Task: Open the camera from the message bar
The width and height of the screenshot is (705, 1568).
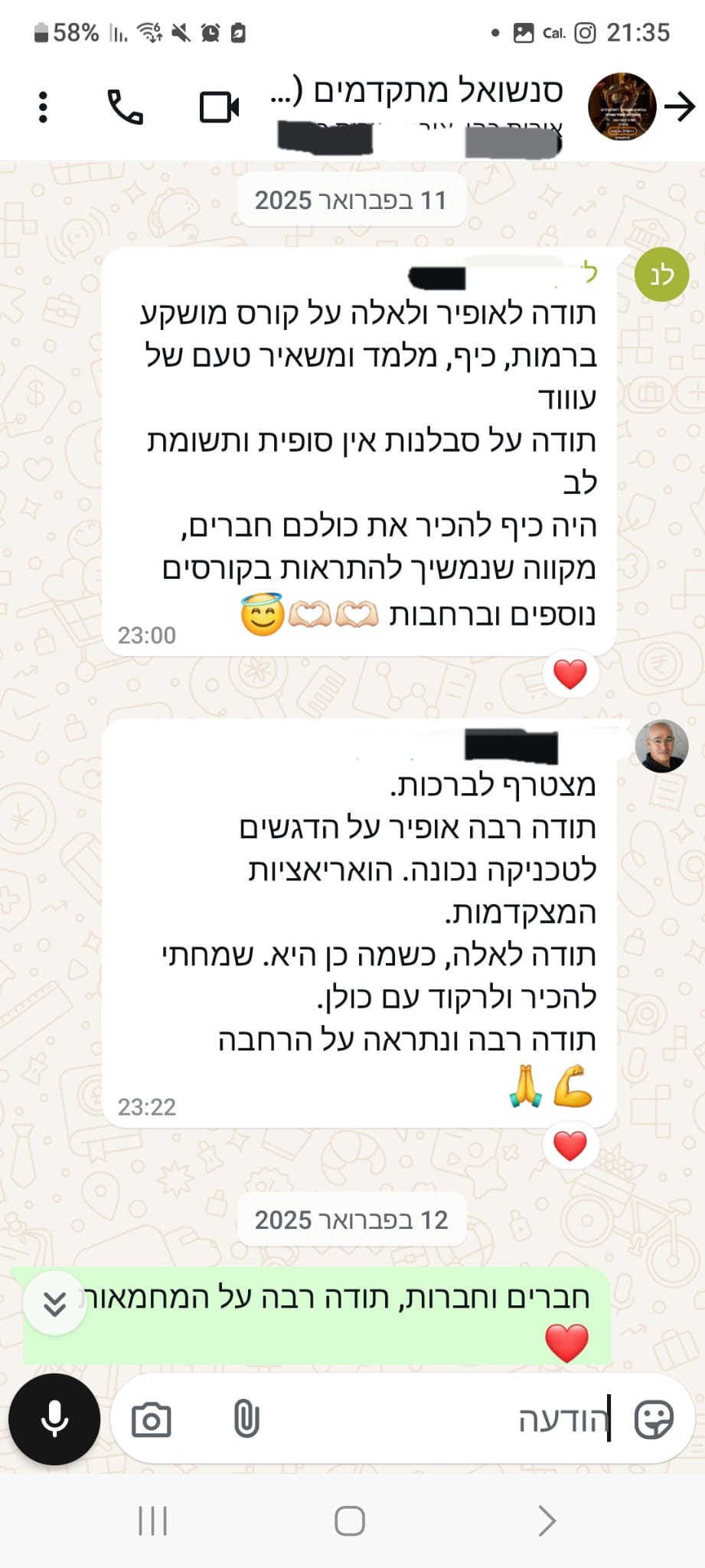Action: [152, 1420]
